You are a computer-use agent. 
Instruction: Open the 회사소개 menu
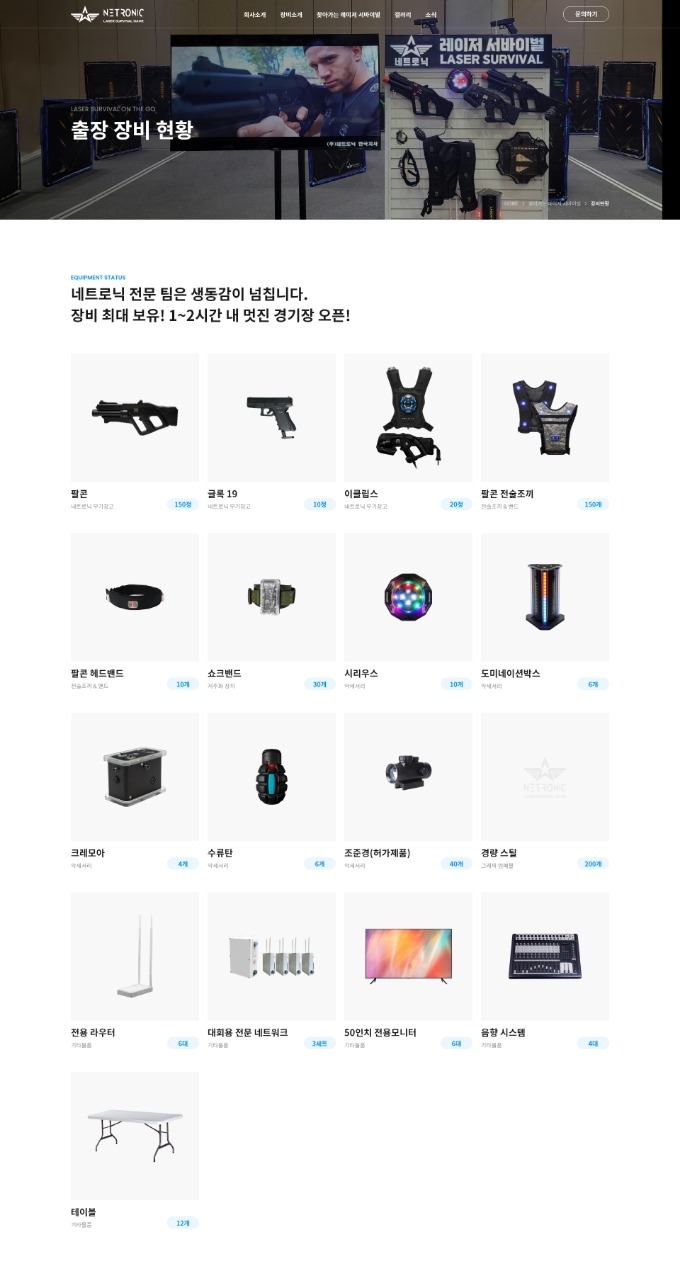255,15
